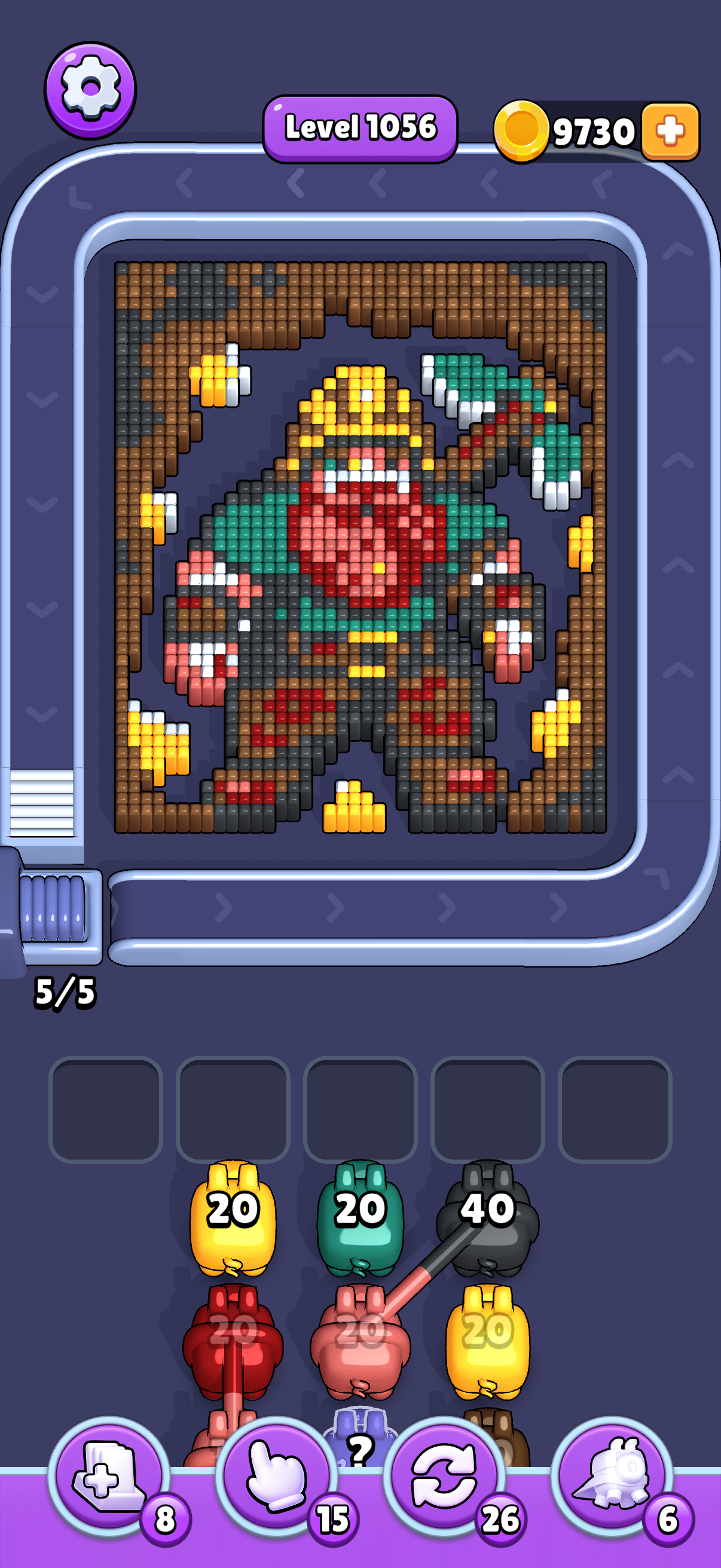Use the add slot booster with 8 left
Viewport: 721px width, 1568px height.
(108, 1476)
